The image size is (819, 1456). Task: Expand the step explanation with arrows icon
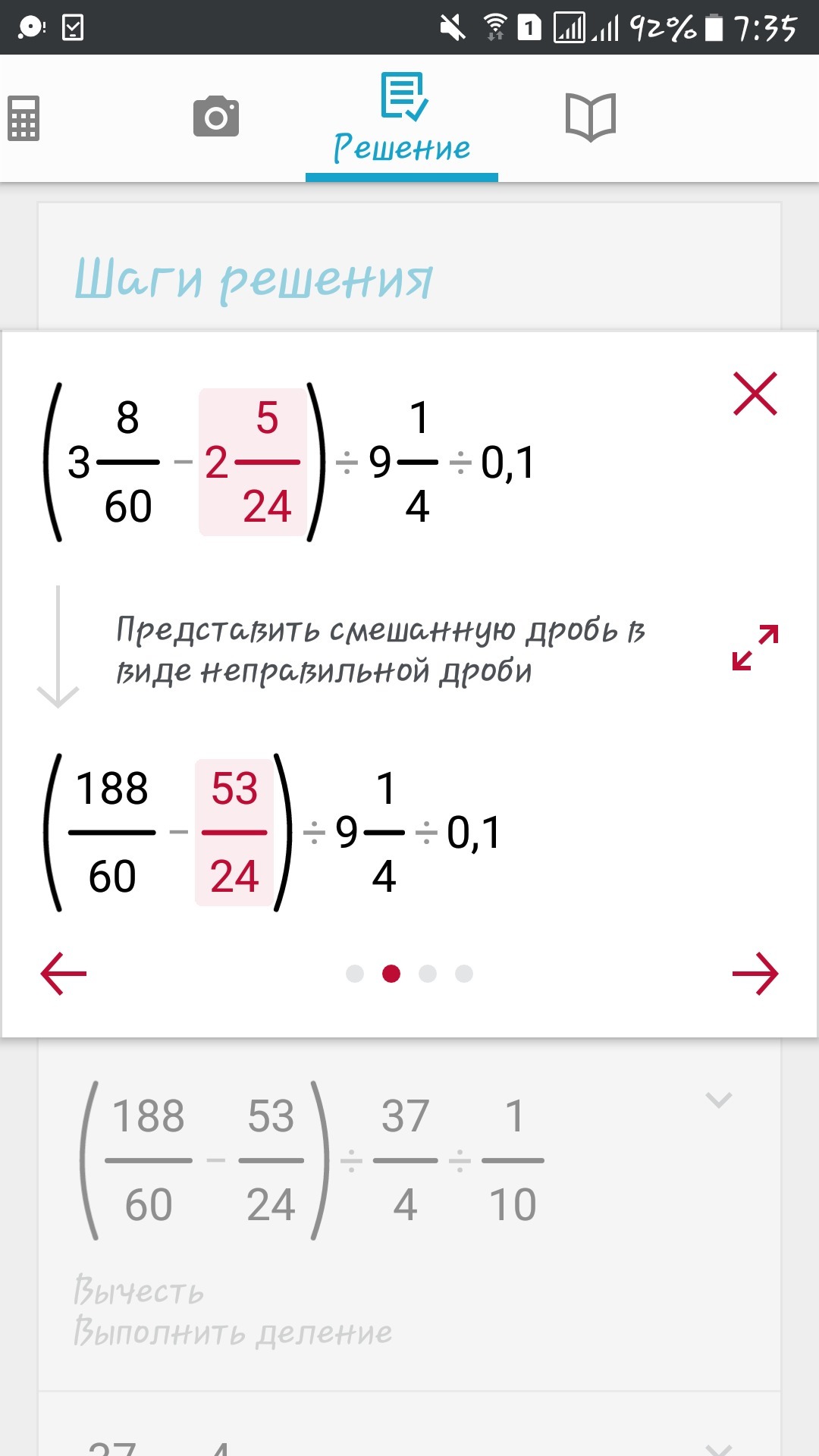pos(755,647)
